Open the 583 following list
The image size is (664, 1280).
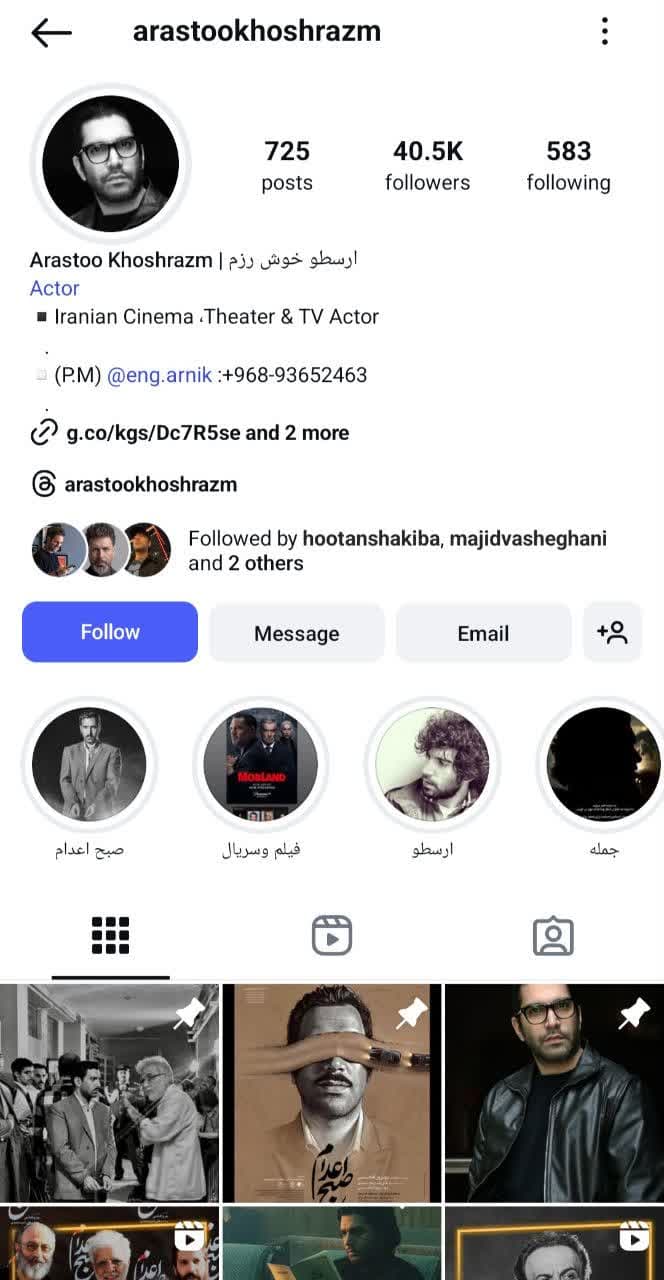coord(568,165)
